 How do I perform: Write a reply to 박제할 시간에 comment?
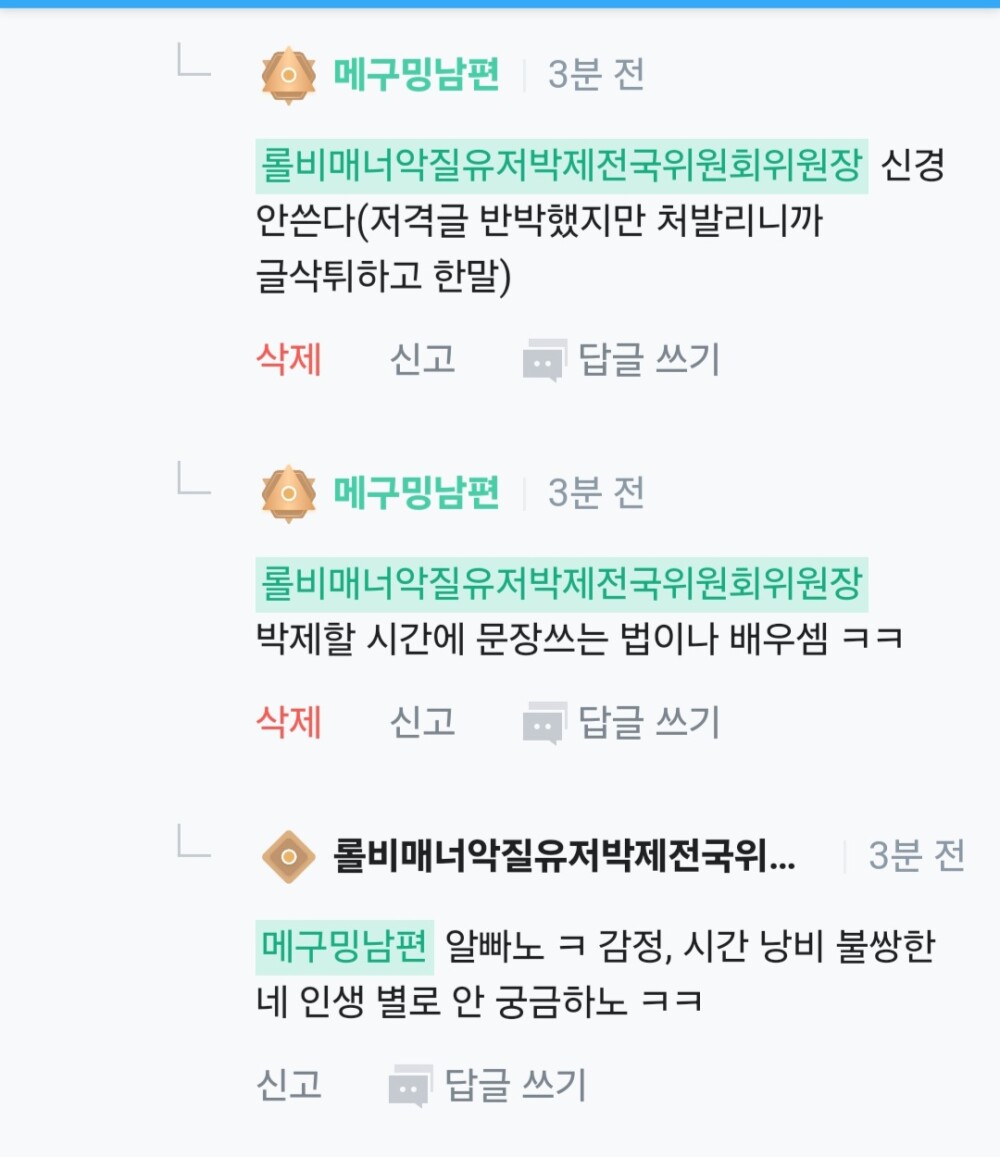pos(622,721)
